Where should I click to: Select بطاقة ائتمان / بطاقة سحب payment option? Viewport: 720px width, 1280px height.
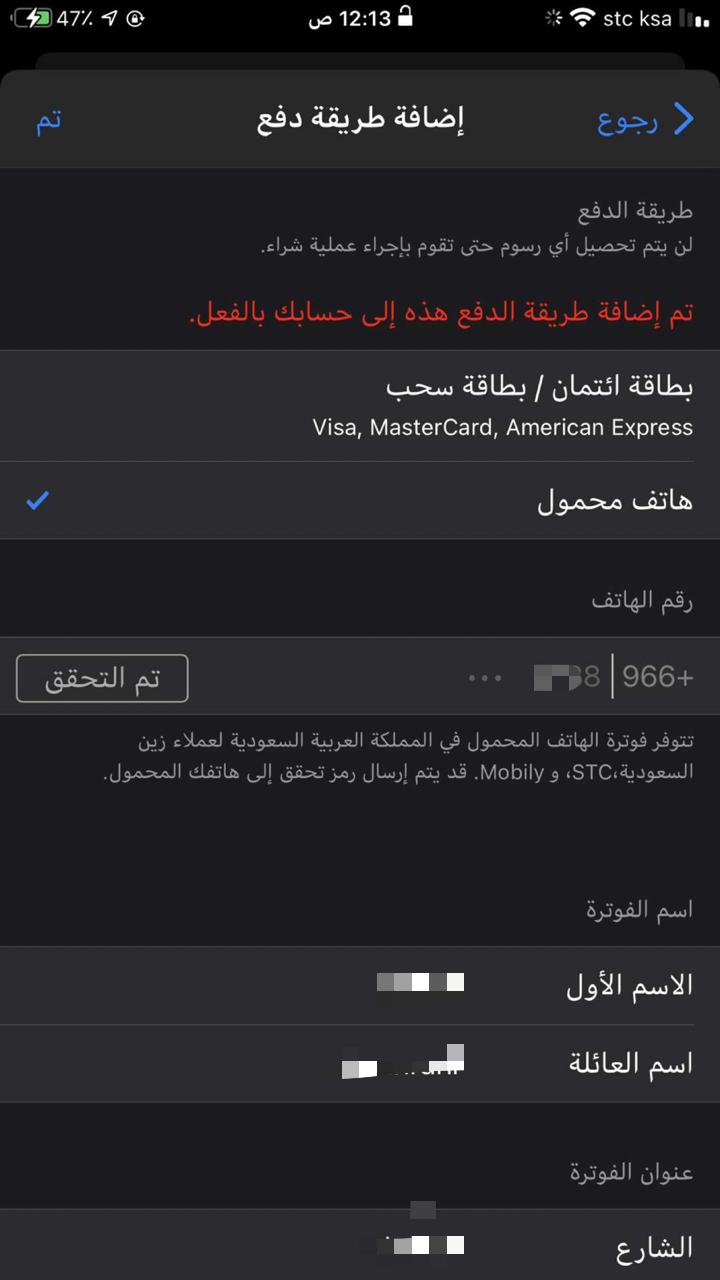click(502, 406)
